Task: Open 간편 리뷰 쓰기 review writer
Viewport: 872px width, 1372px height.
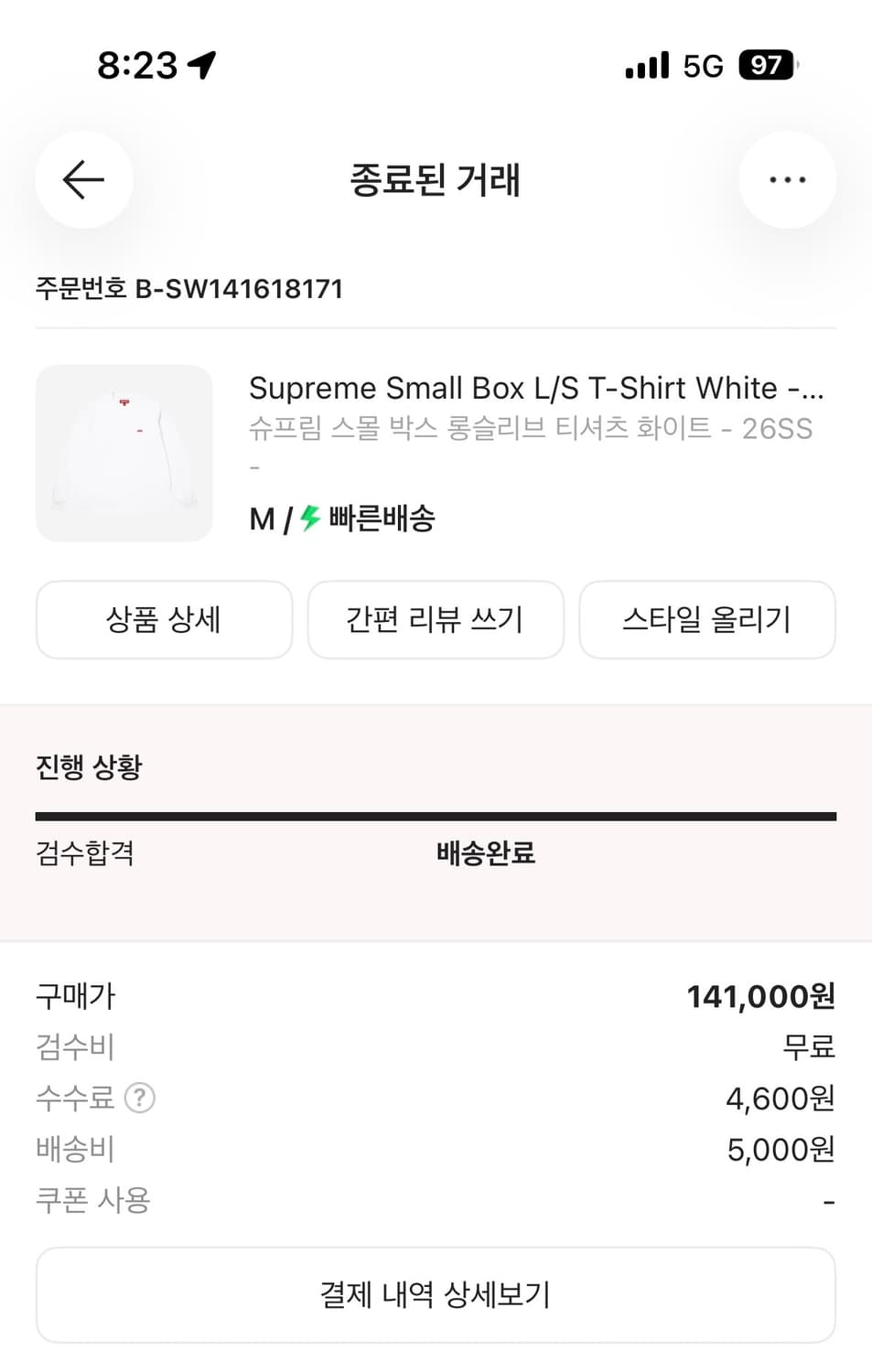Action: pos(436,620)
